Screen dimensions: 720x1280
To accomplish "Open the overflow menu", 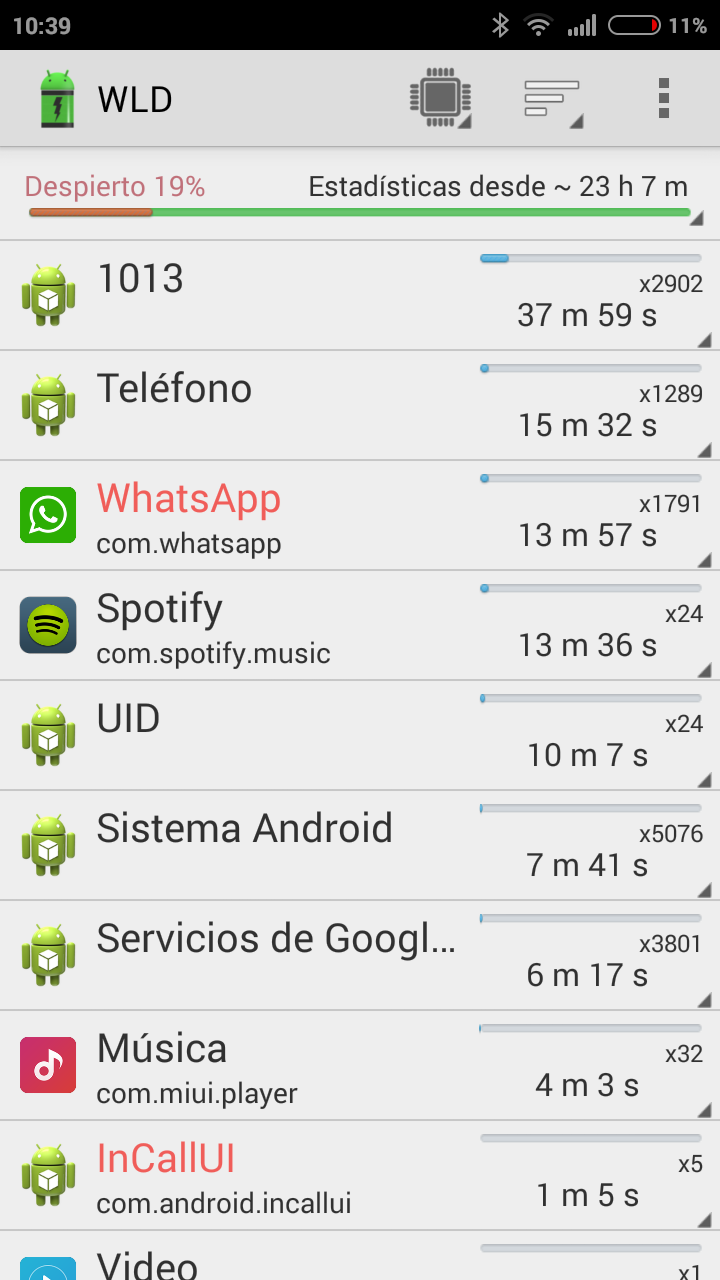I will [x=663, y=99].
